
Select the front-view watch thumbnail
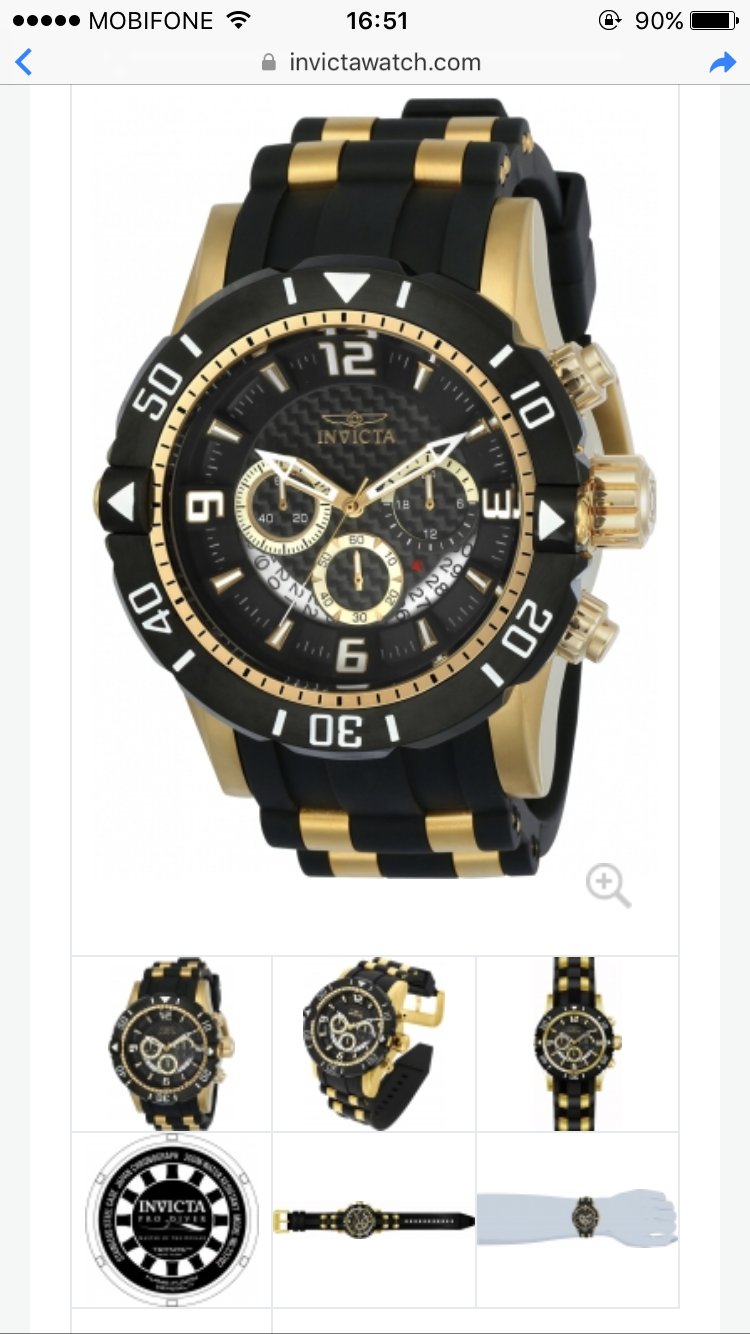(171, 1044)
